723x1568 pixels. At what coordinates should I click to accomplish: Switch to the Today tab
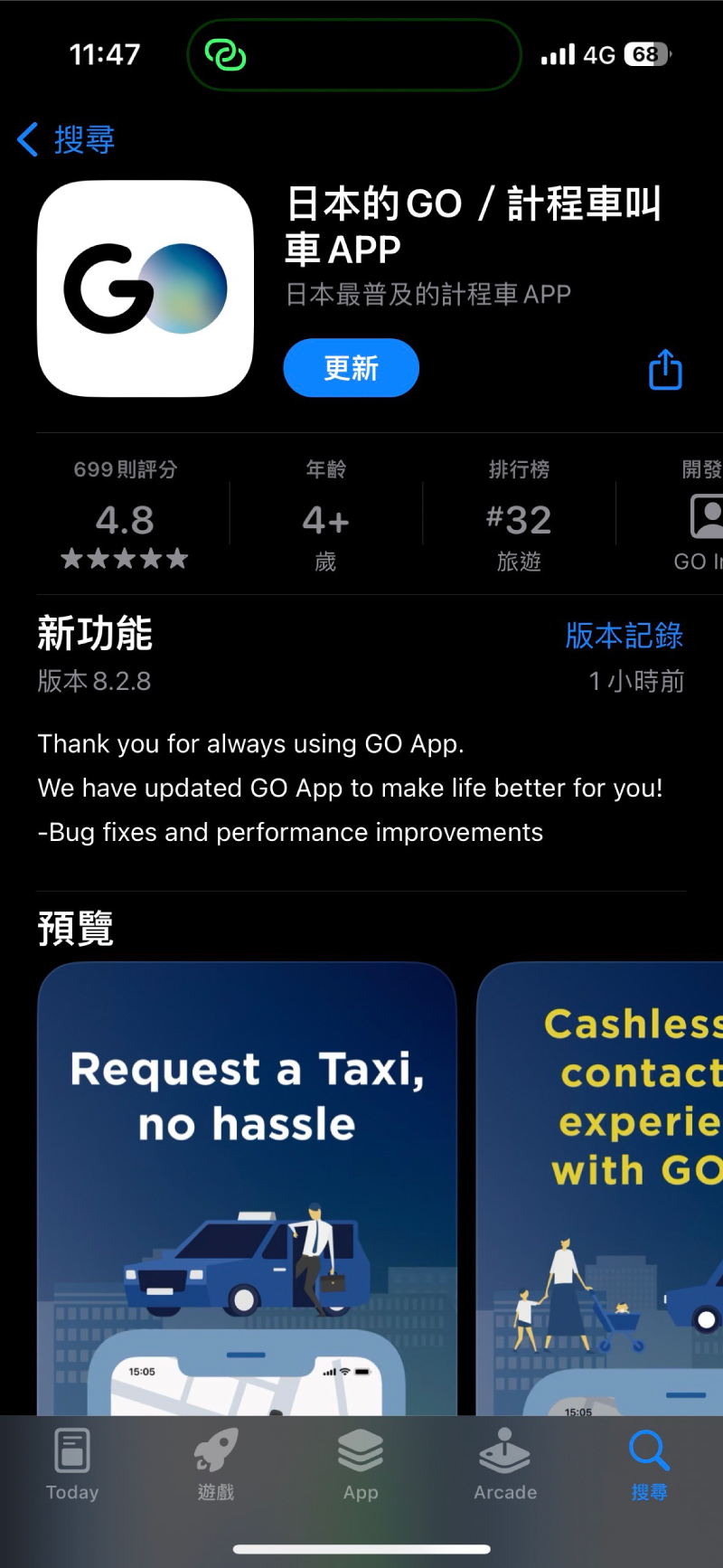click(x=72, y=1465)
